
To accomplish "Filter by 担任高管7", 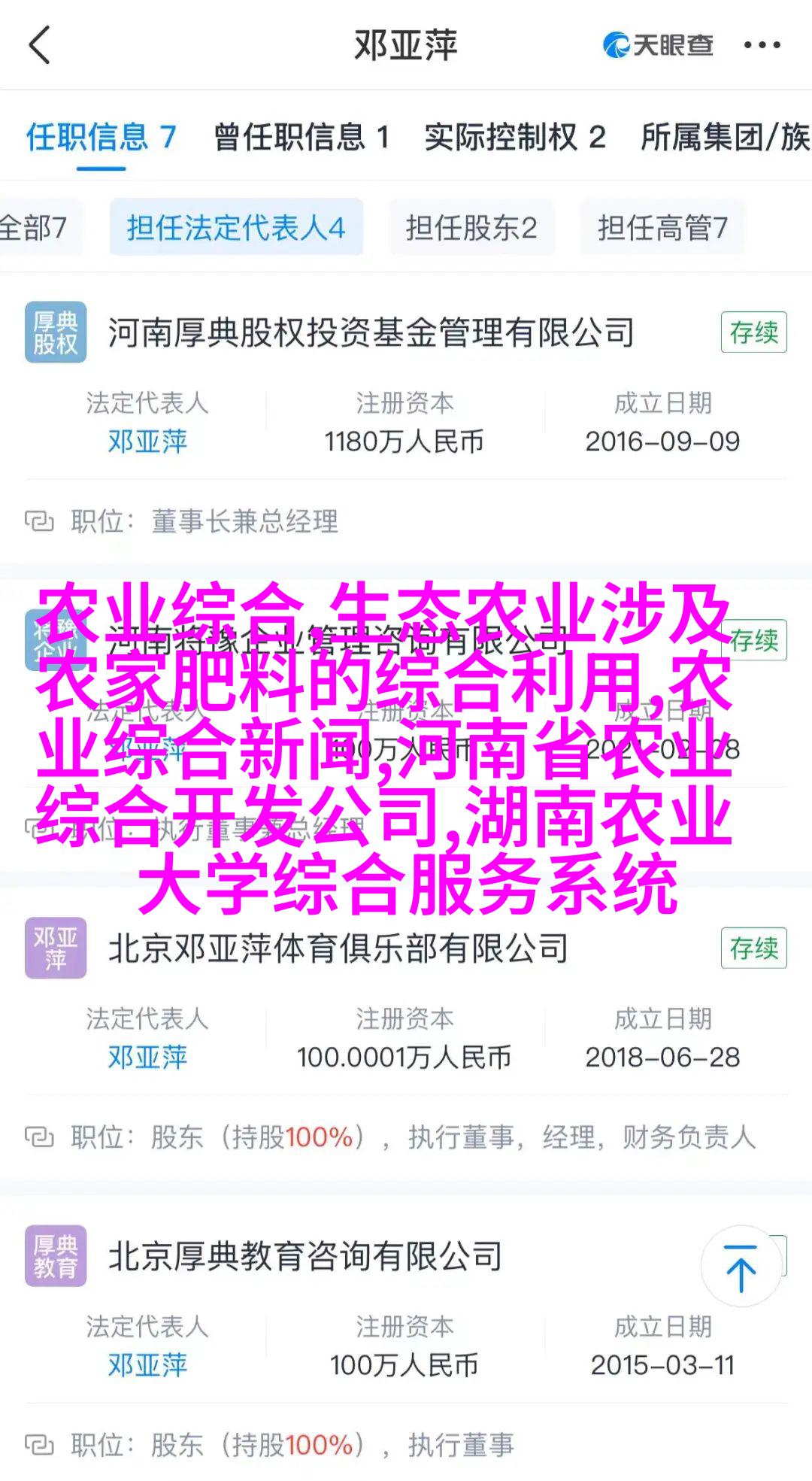I will 662,227.
